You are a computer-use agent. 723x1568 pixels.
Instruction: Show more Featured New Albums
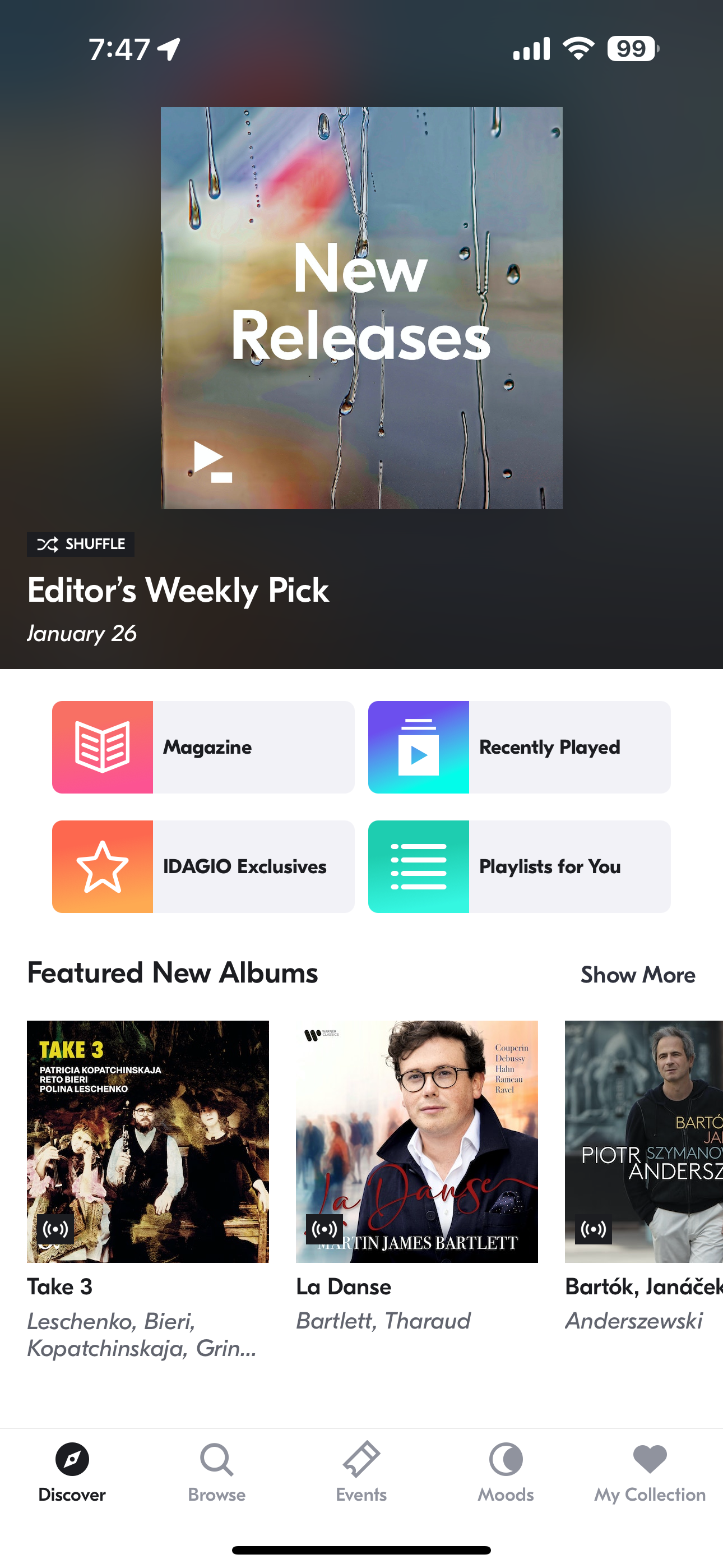[x=637, y=975]
